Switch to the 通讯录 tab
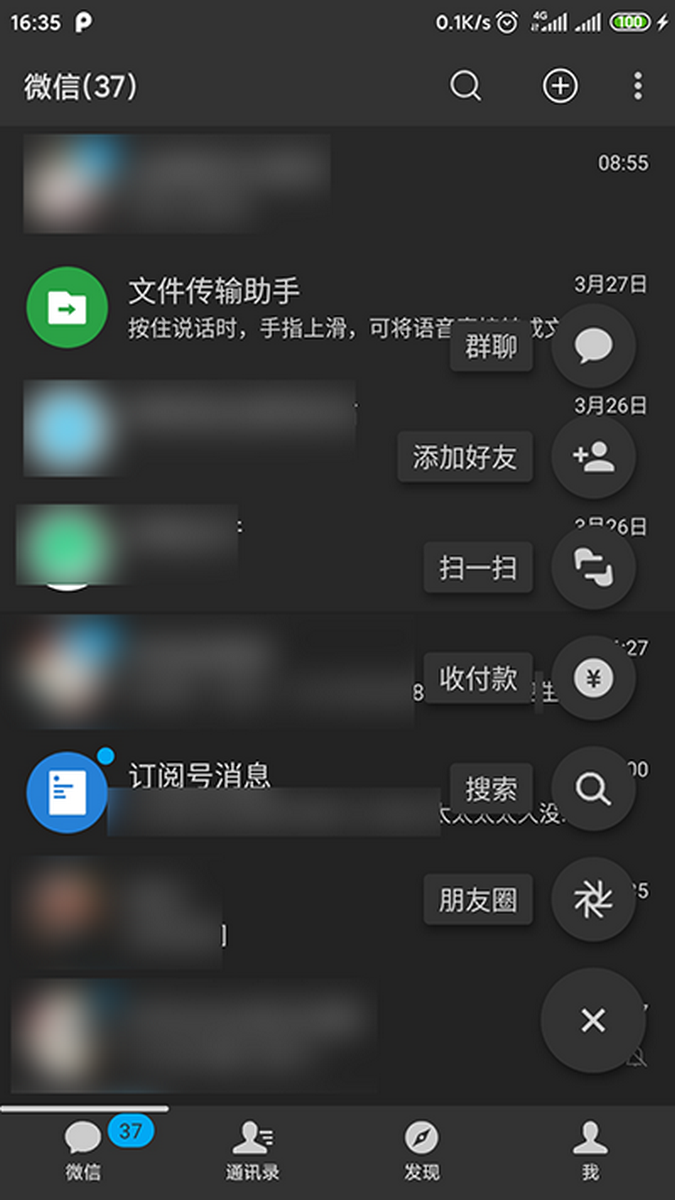 [x=252, y=1150]
